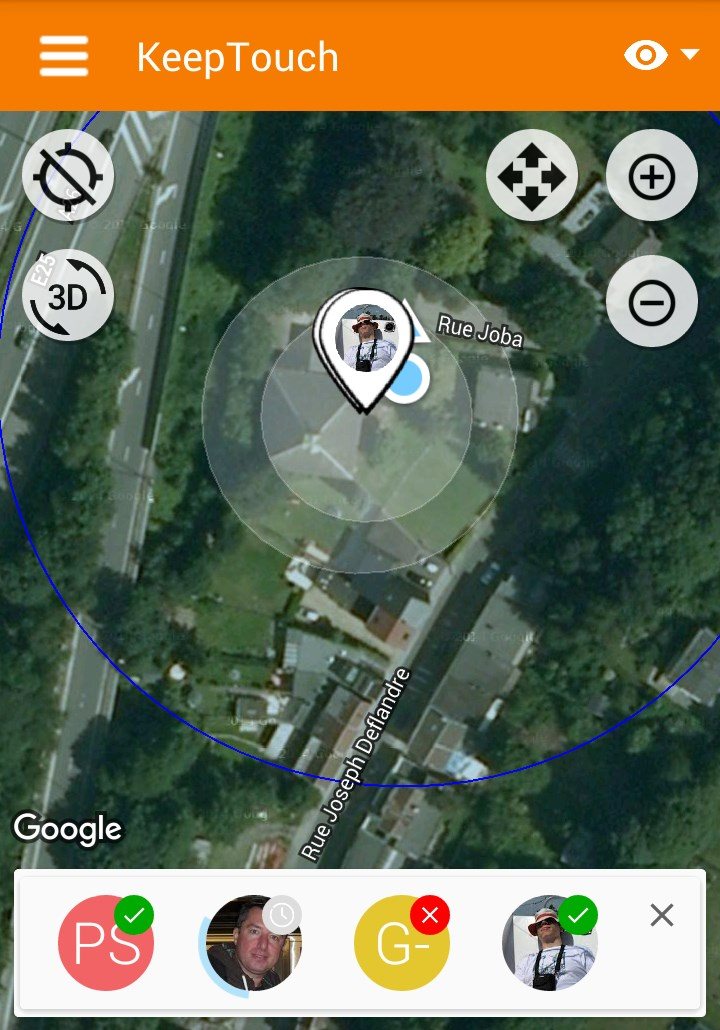Select the hat-wearing contact with check badge
Image resolution: width=720 pixels, height=1030 pixels.
(549, 943)
